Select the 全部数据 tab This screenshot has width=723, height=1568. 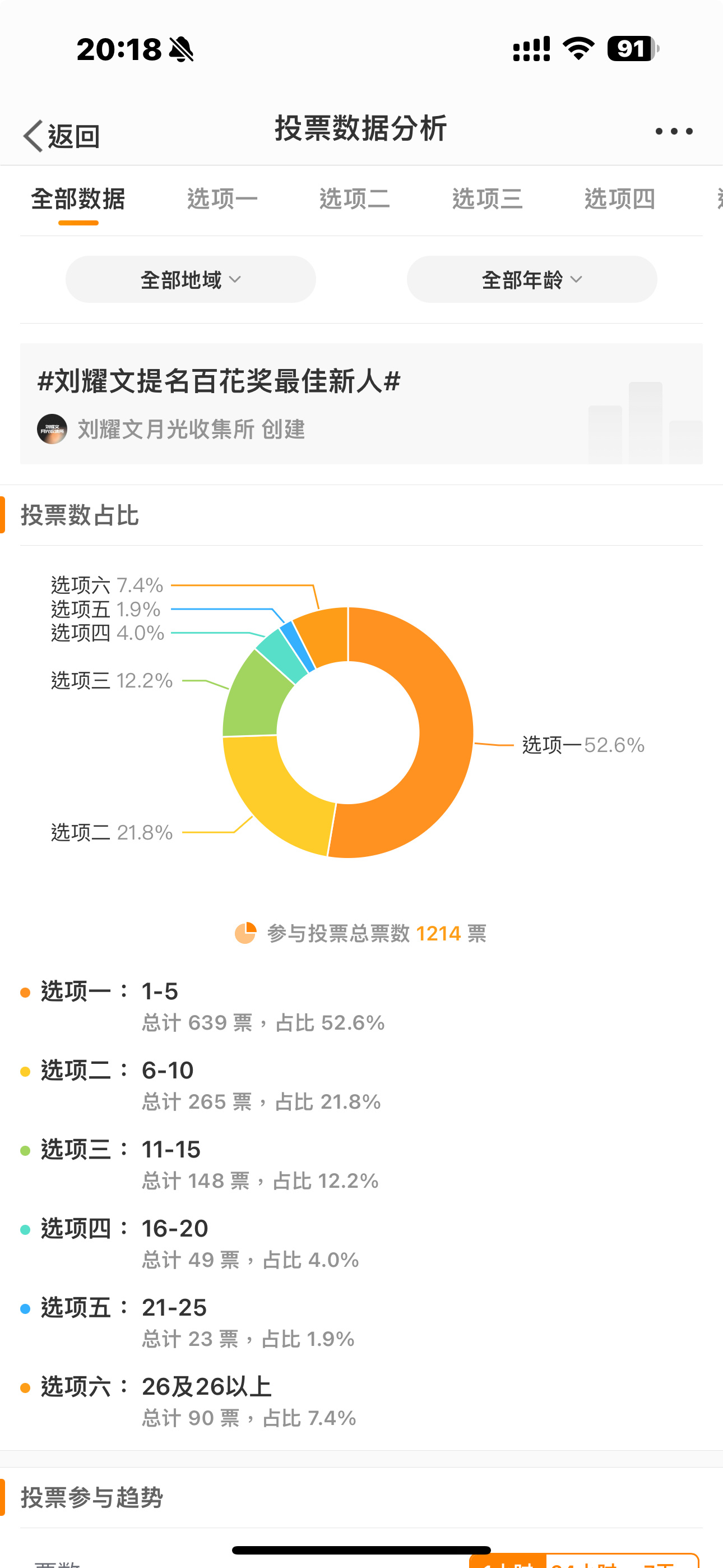point(78,199)
